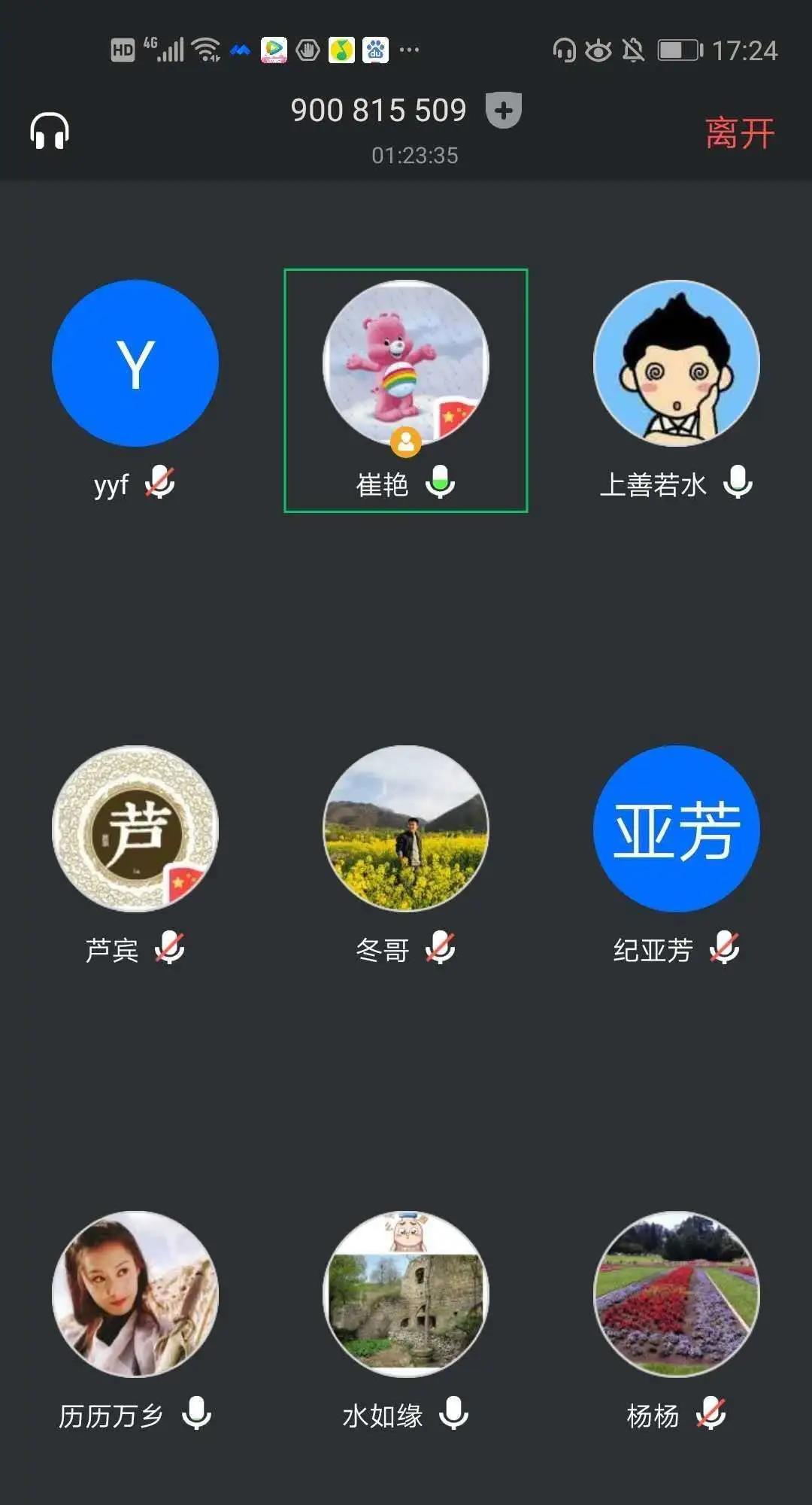Select participant 上善若水
Viewport: 812px width, 1505px height.
tap(676, 364)
